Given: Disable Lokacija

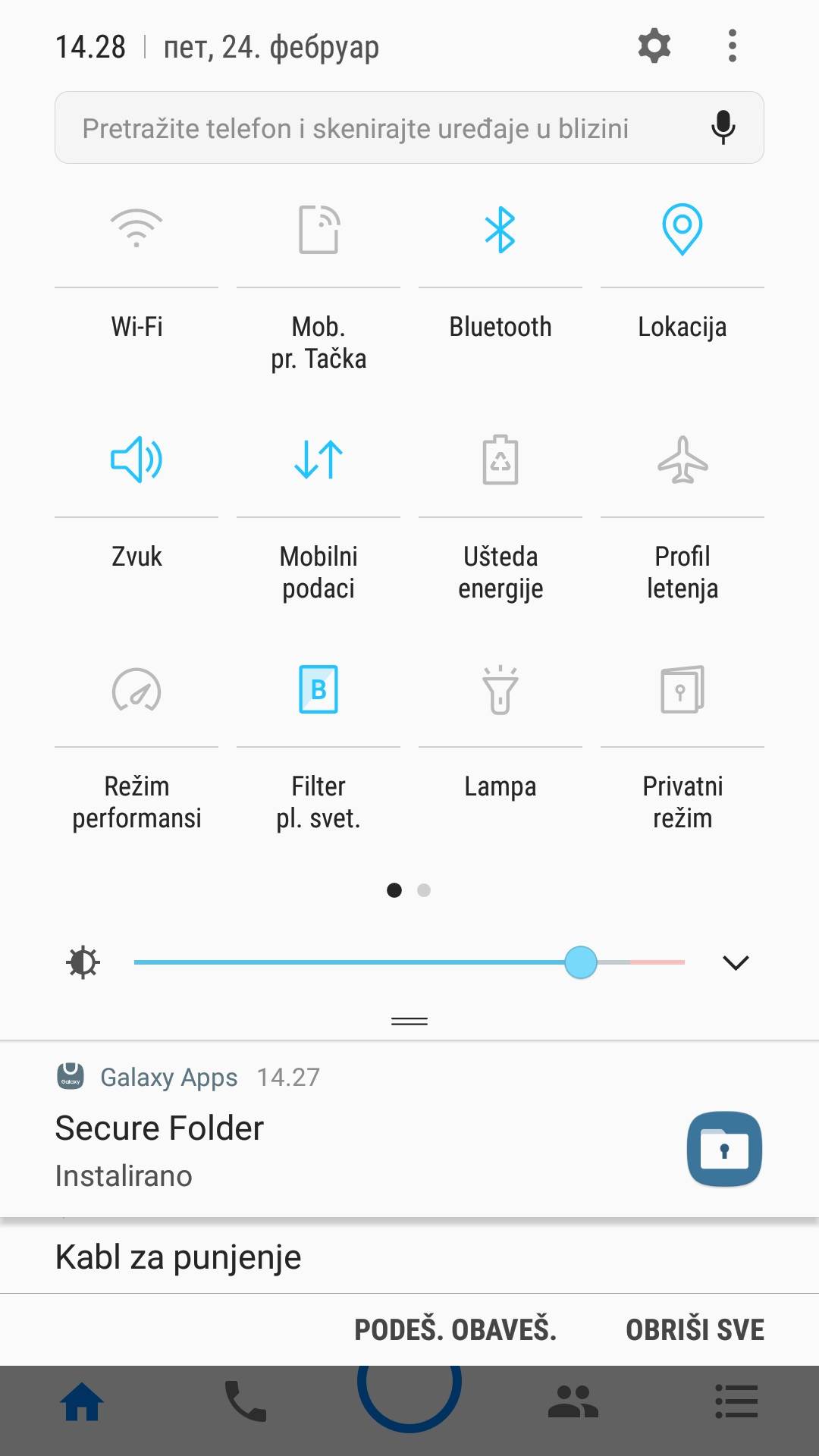Looking at the screenshot, I should [x=682, y=229].
